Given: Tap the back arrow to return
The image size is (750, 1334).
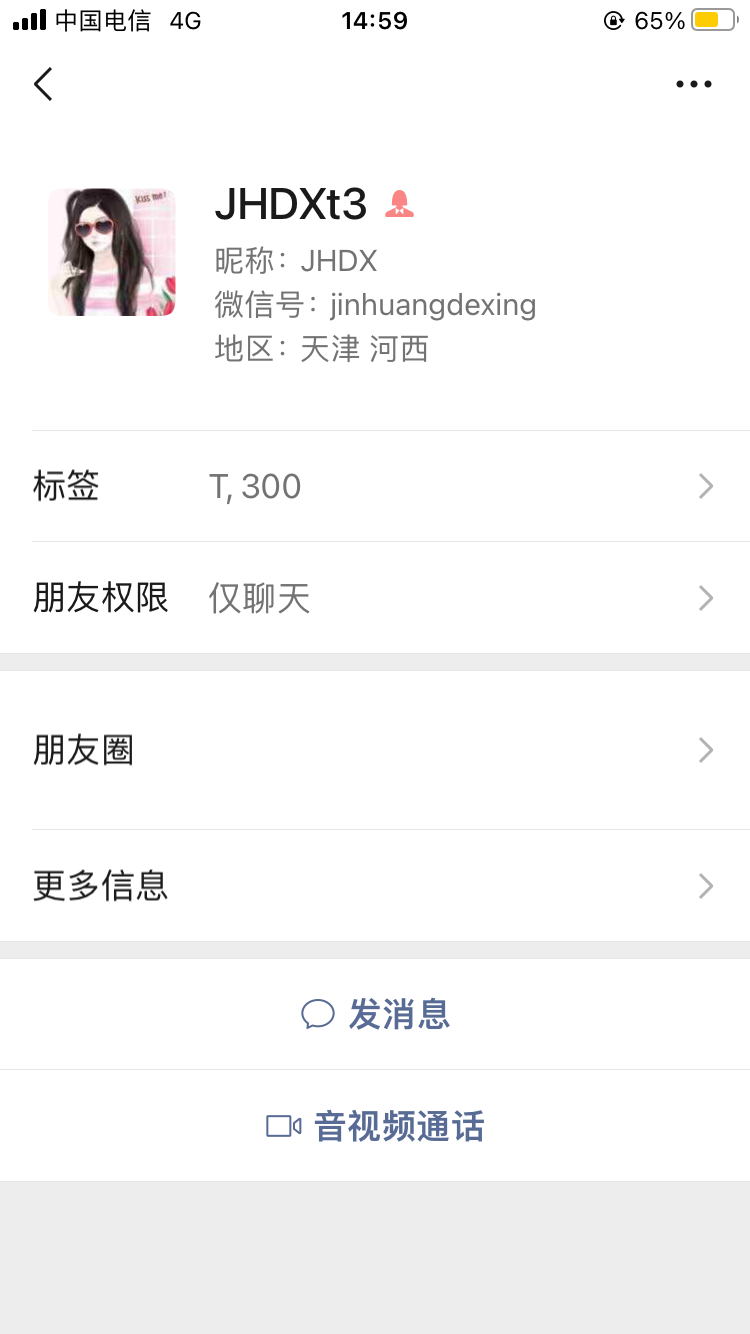Looking at the screenshot, I should 42,84.
